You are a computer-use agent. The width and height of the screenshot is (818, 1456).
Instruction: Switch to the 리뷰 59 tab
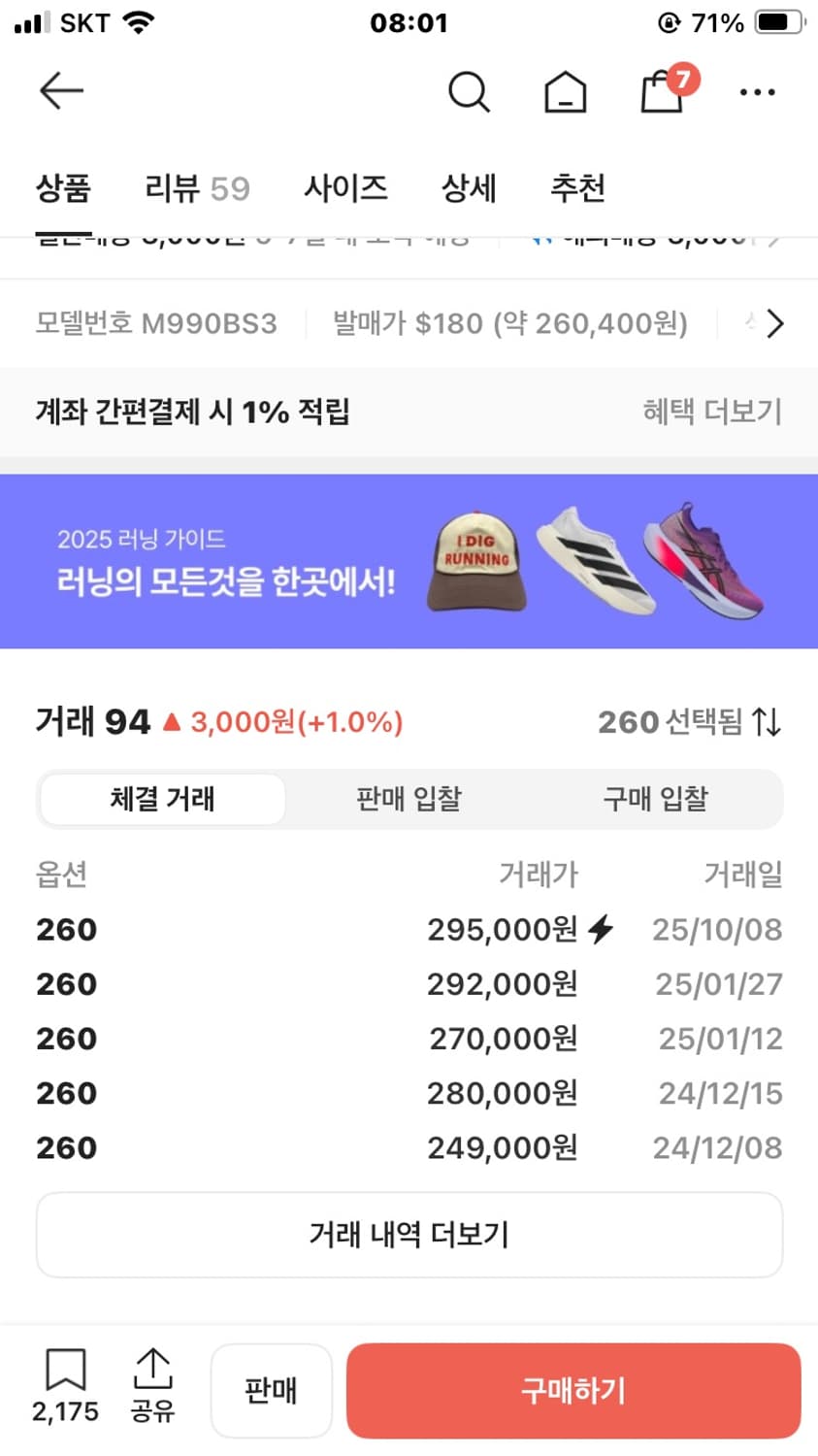click(x=197, y=188)
